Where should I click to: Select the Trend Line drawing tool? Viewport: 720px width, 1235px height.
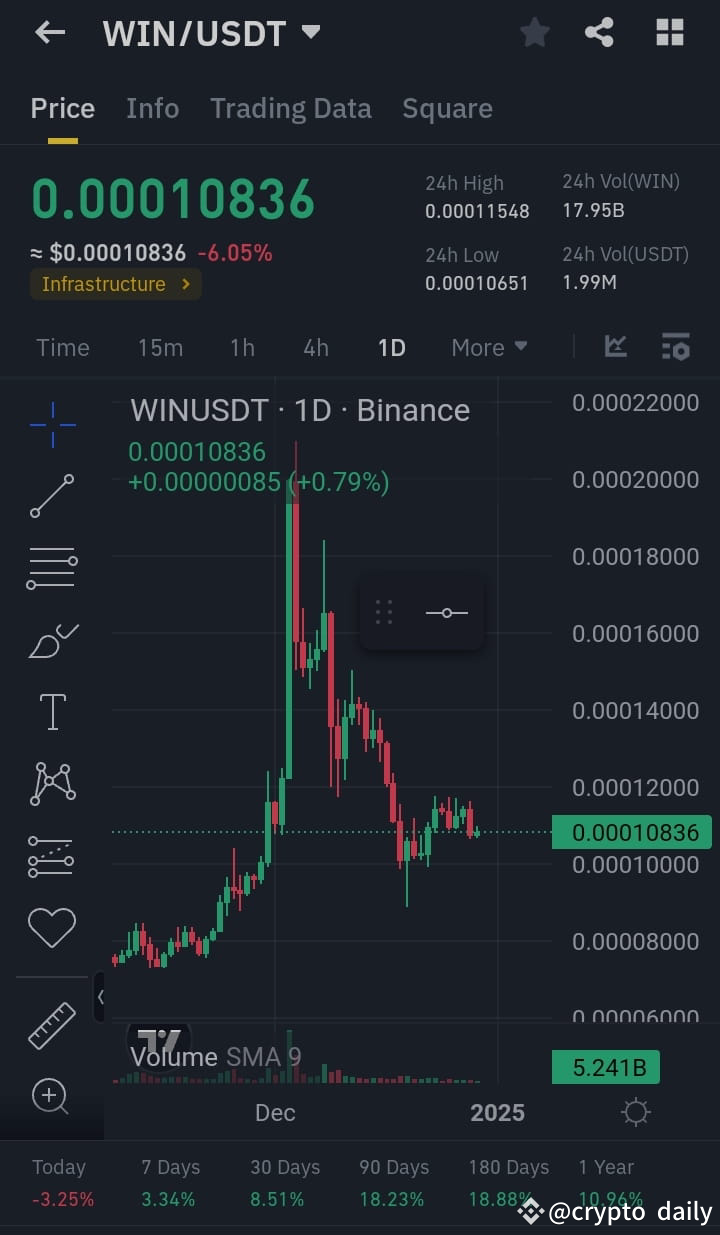tap(52, 496)
